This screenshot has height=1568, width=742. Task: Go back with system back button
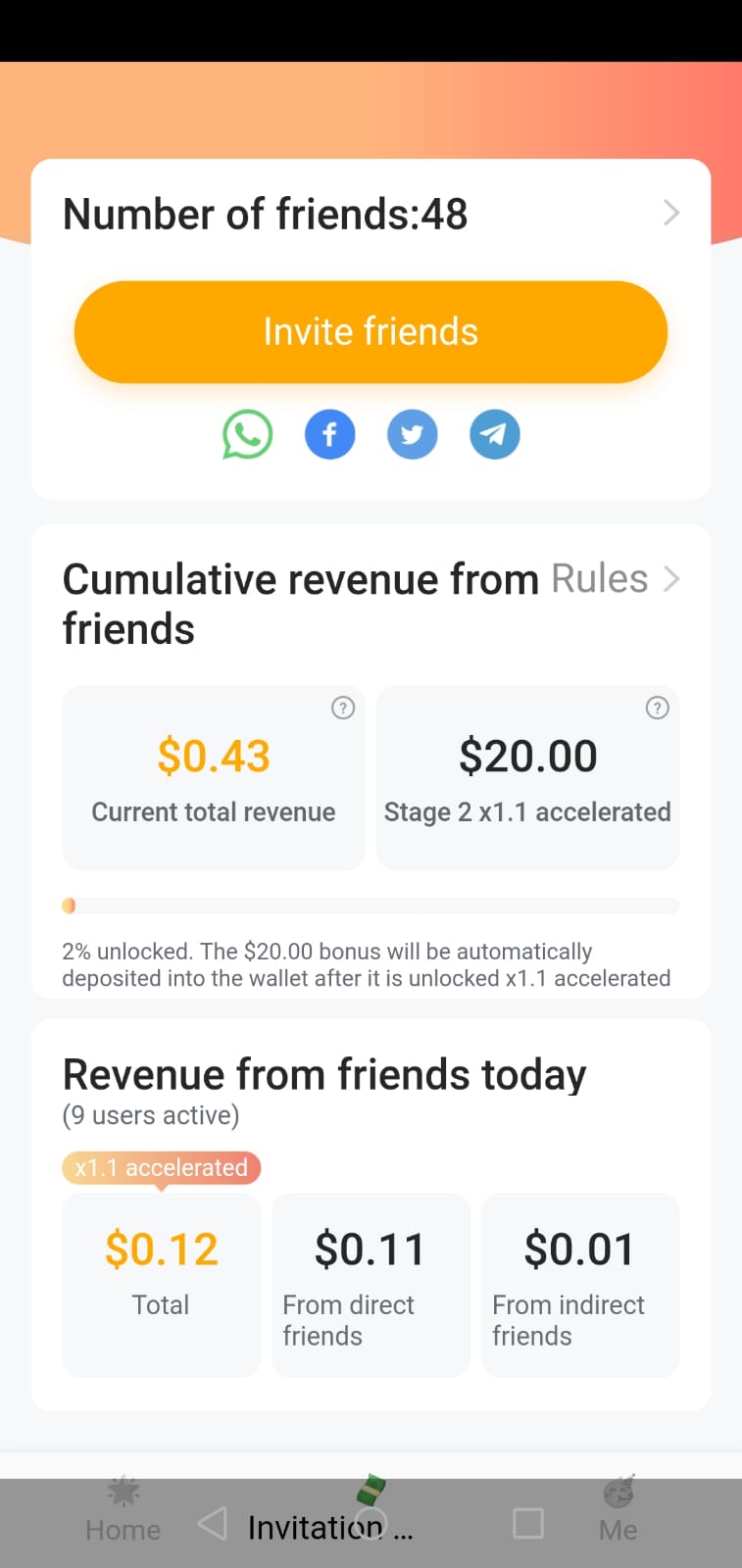[x=212, y=1523]
